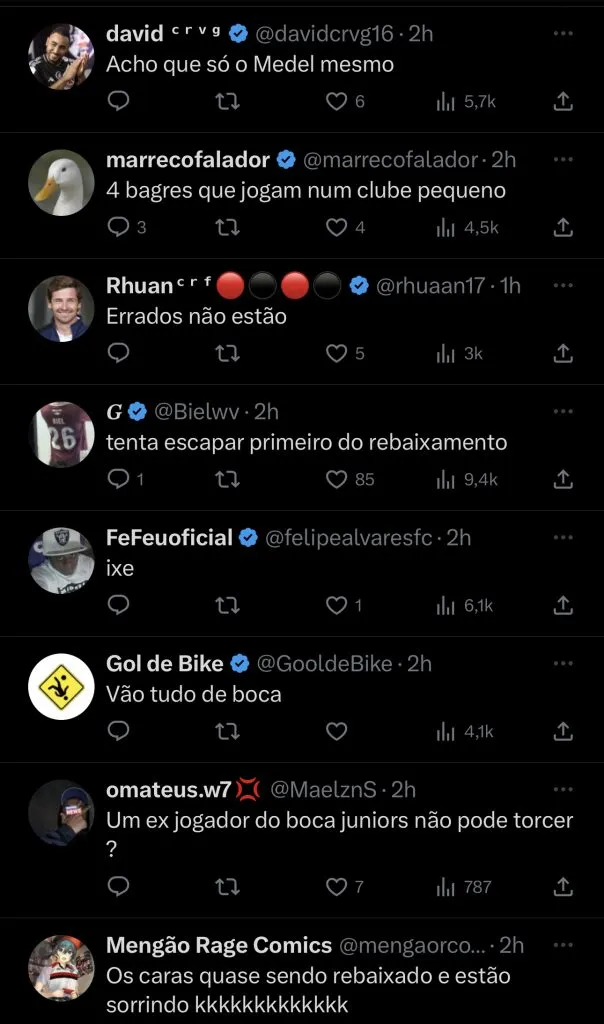Open overflow menu on Gol de Bike's reply
Viewport: 604px width, 1024px height.
(563, 663)
